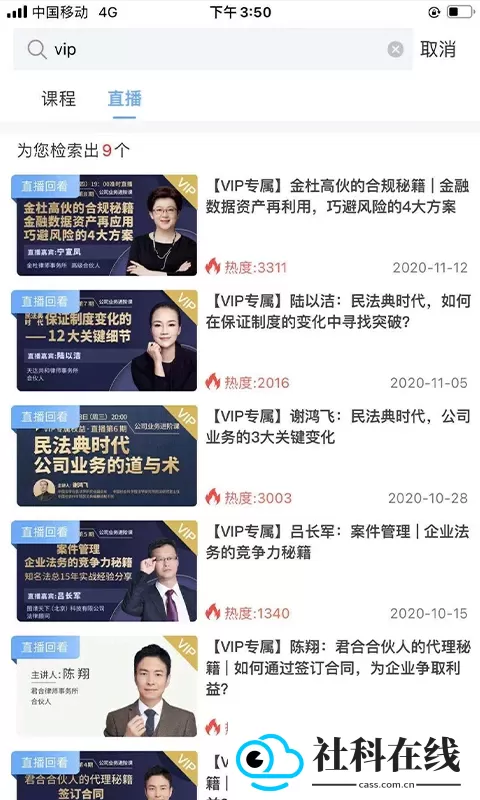
Task: Open 吕长军 案件管理 livestream replay
Action: coord(240,571)
